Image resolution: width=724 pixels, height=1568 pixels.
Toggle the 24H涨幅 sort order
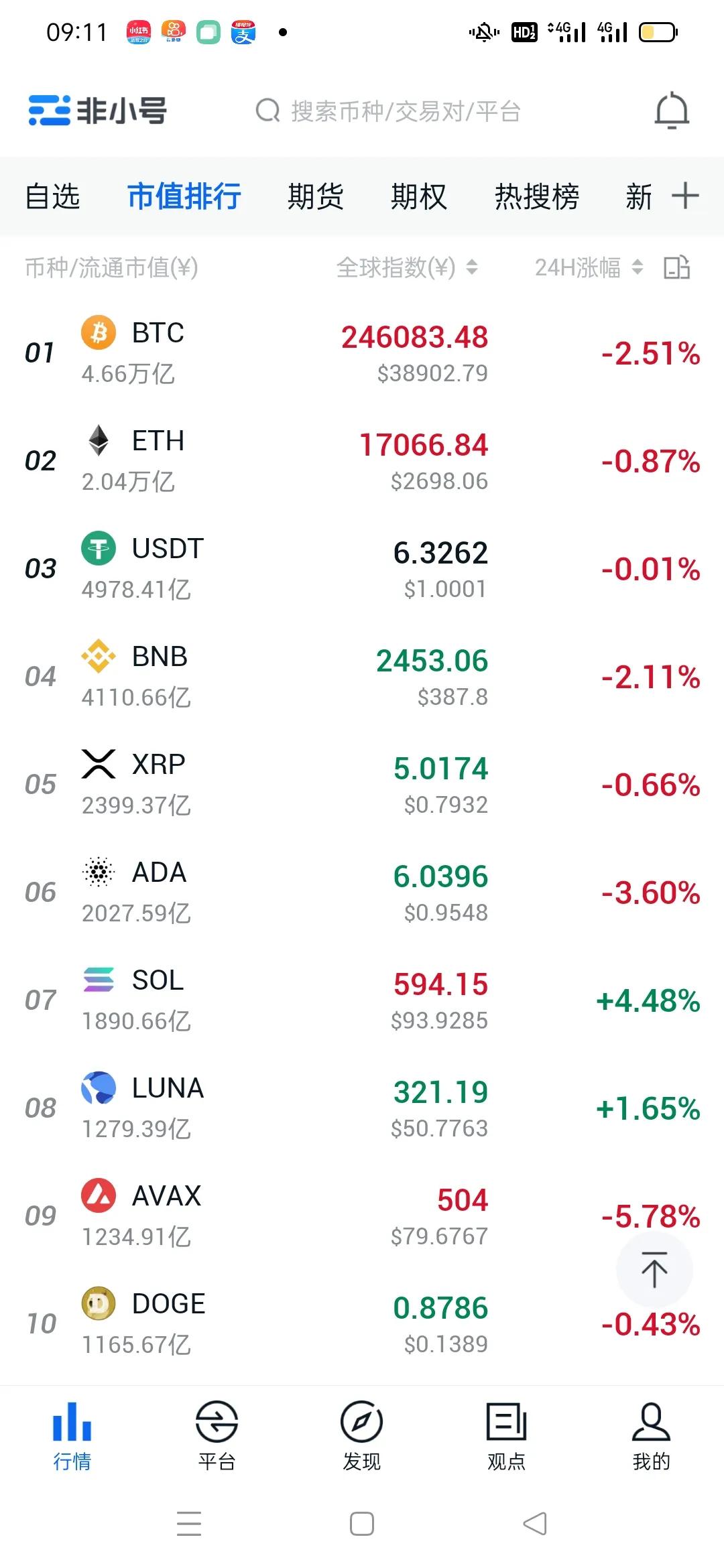click(x=636, y=267)
